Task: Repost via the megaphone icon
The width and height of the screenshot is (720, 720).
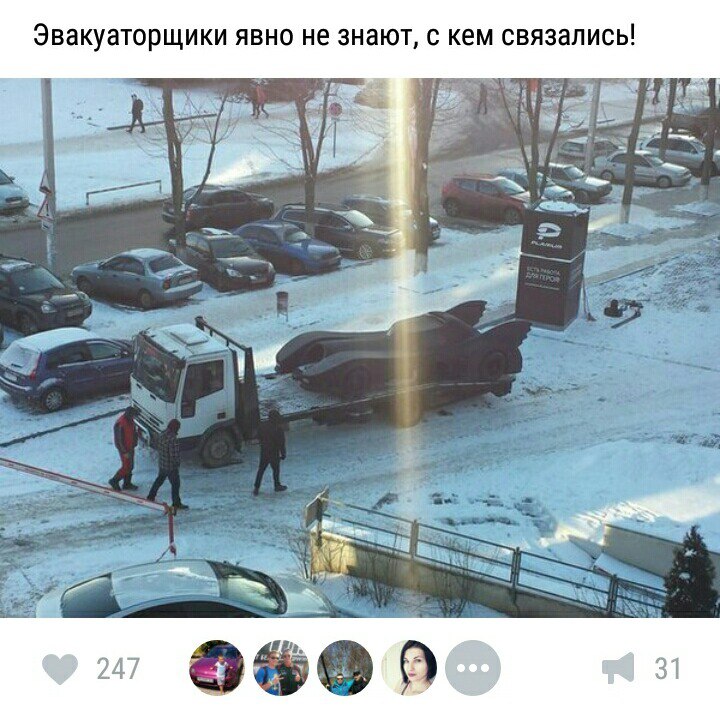Action: tap(620, 668)
